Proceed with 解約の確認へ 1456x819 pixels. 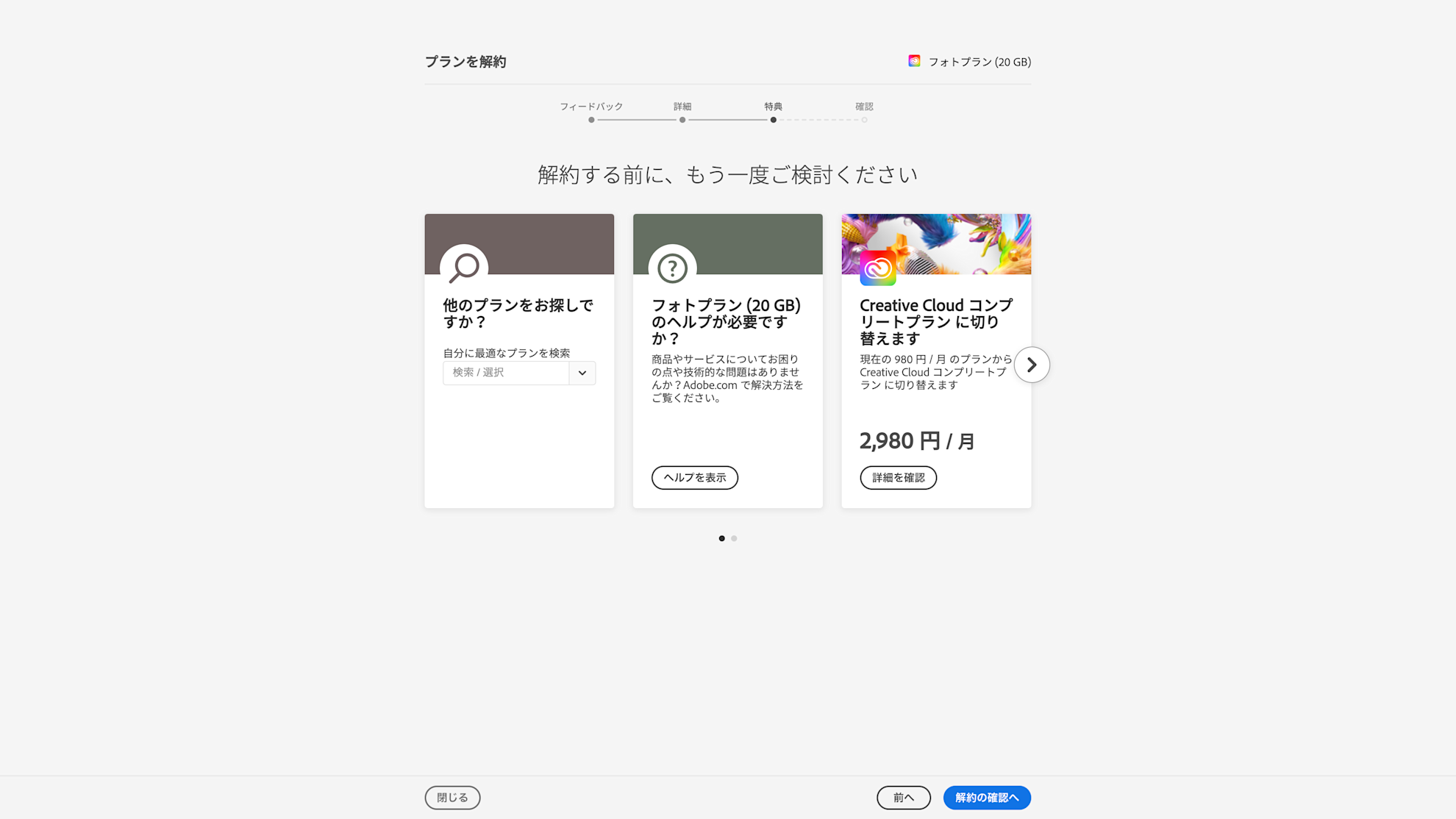pos(986,798)
